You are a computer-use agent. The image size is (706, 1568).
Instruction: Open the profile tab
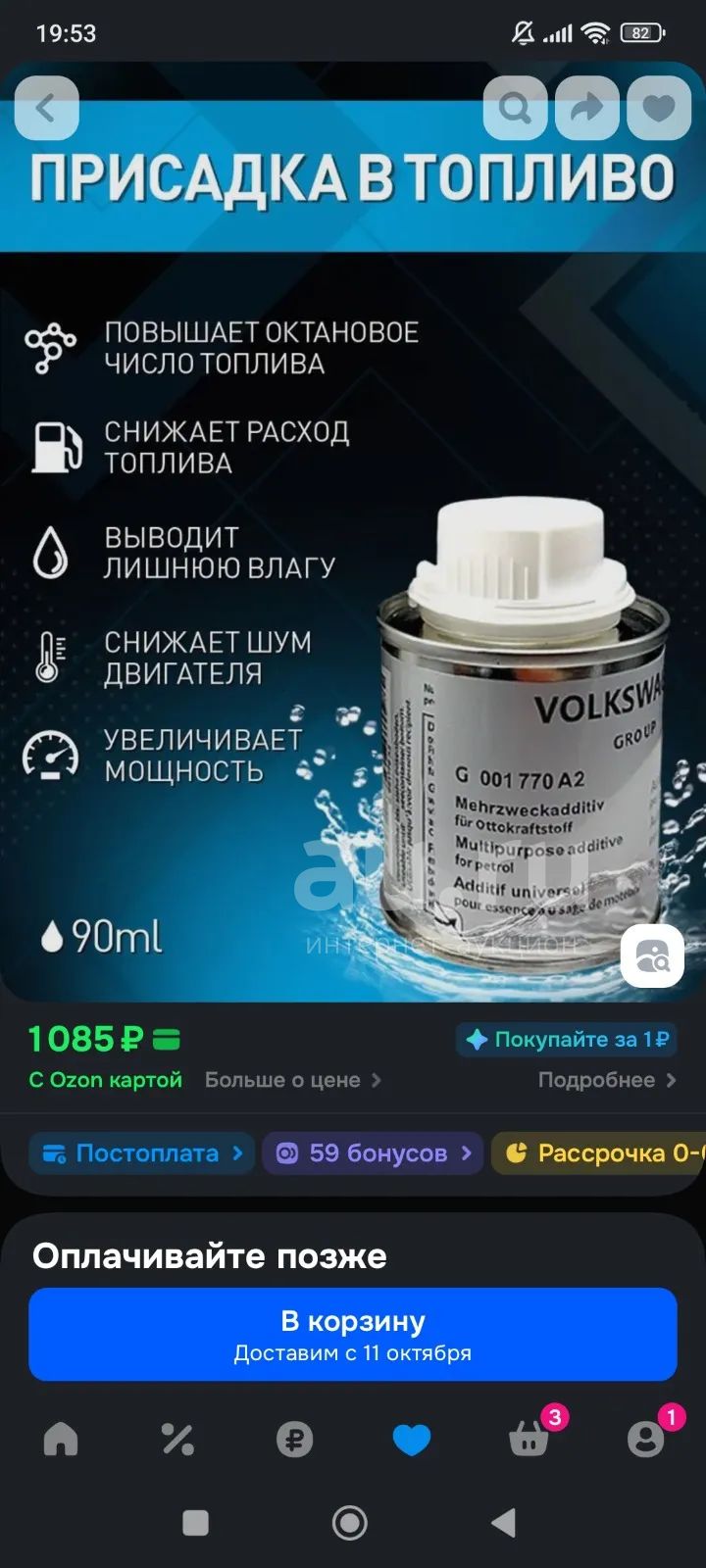(x=645, y=1439)
